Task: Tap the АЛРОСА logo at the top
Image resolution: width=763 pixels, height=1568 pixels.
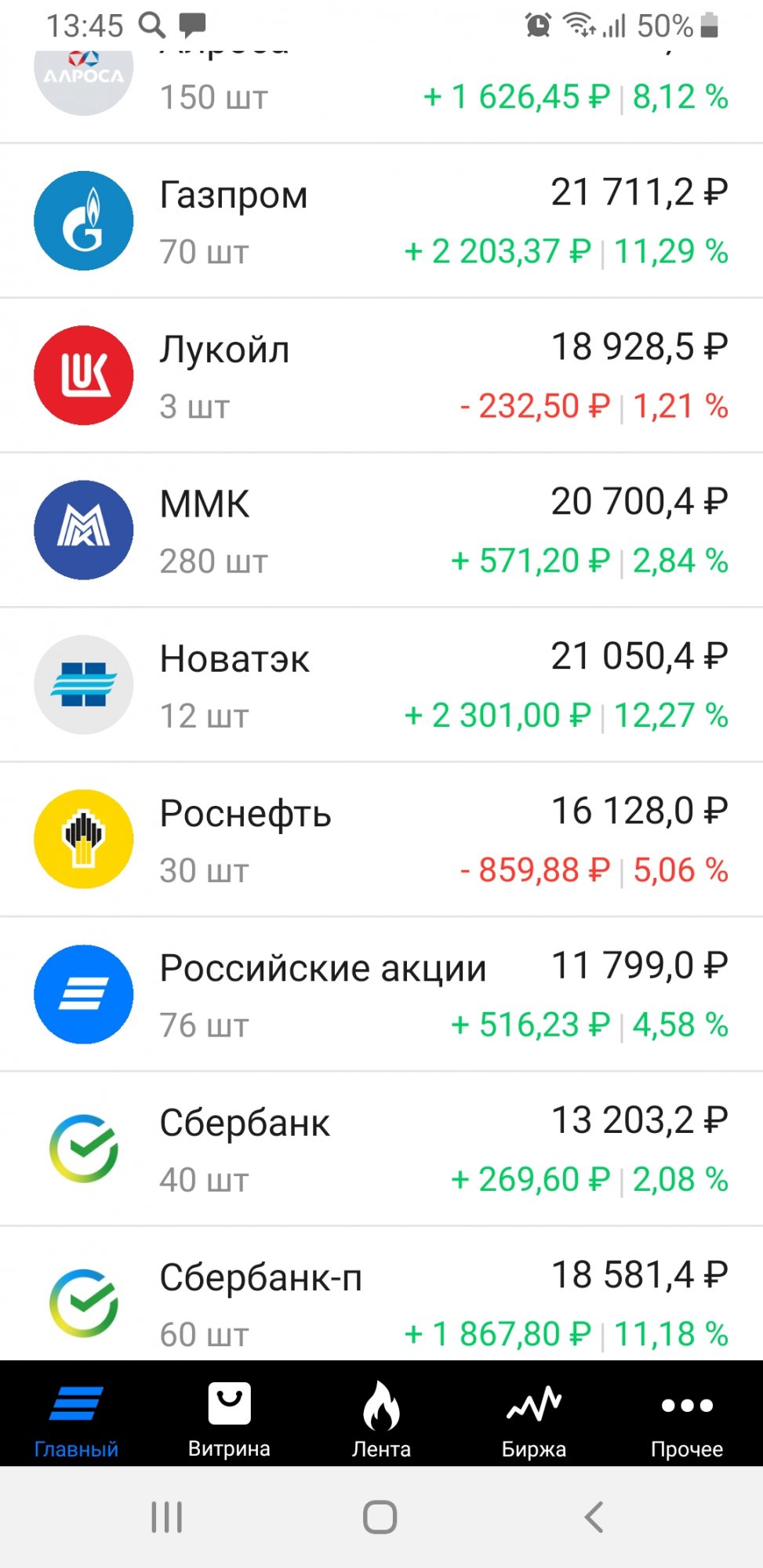Action: [x=83, y=74]
